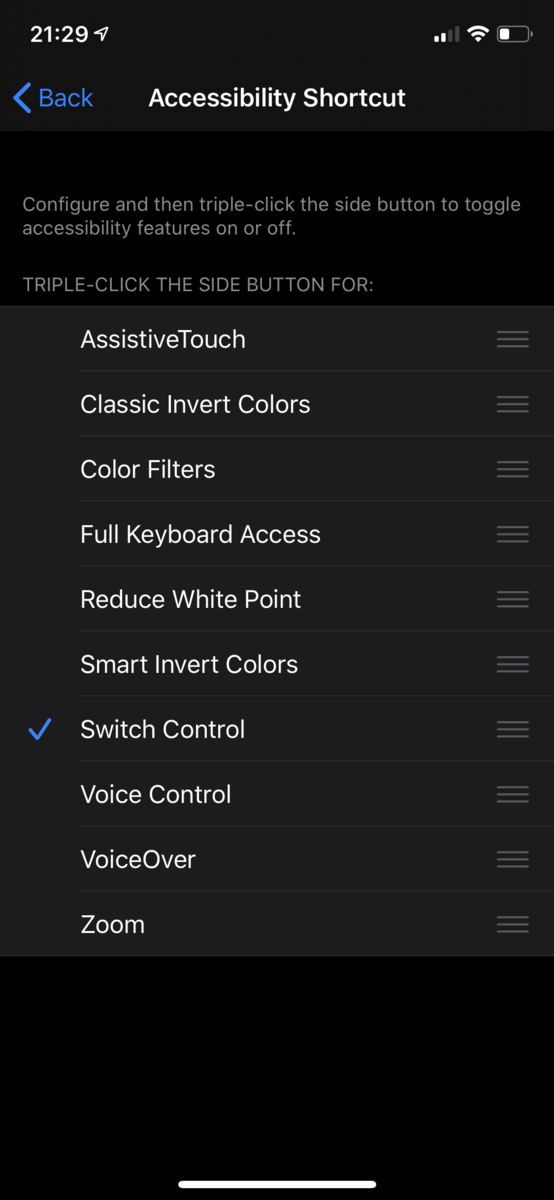Choose Color Filters option
Viewport: 554px width, 1200px height.
point(277,469)
